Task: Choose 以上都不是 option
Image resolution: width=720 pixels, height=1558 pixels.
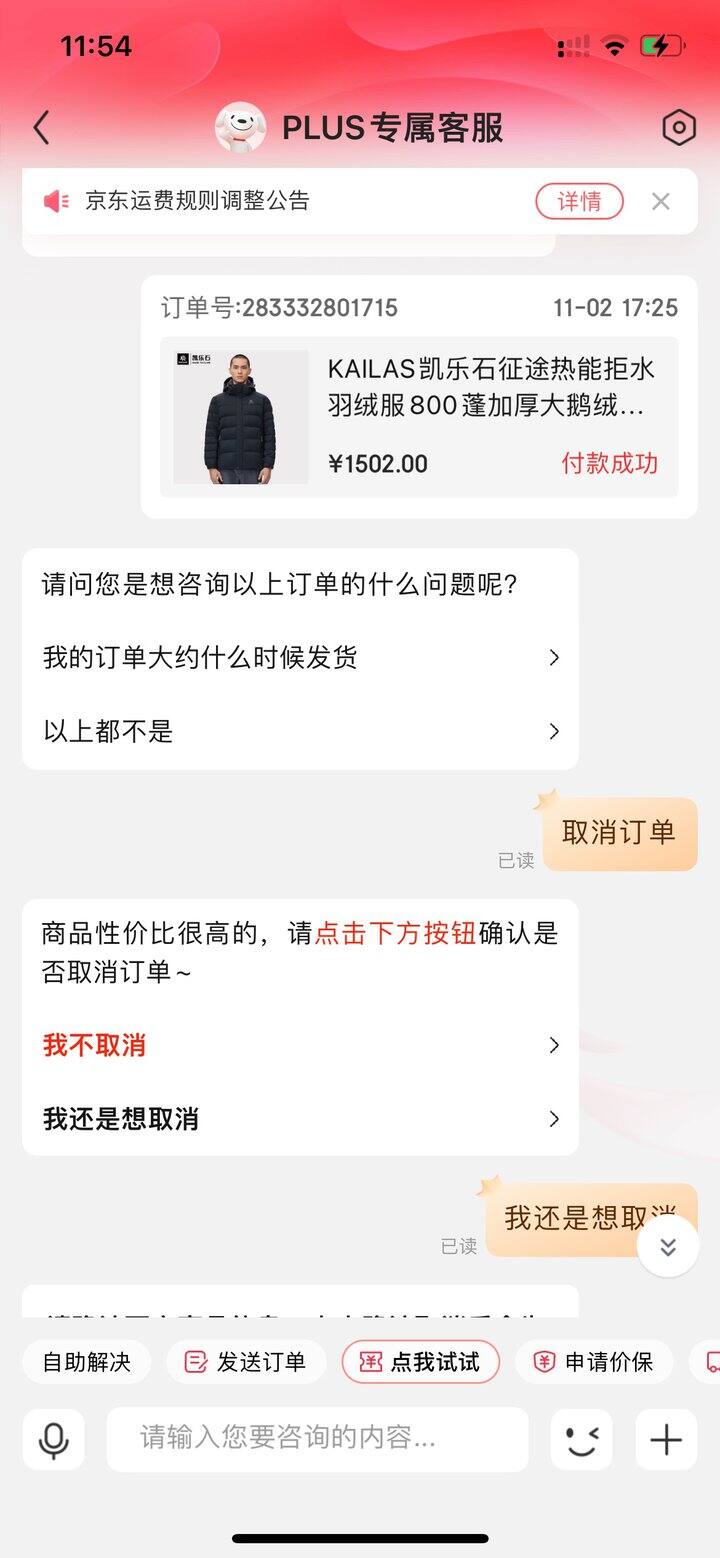Action: point(300,731)
